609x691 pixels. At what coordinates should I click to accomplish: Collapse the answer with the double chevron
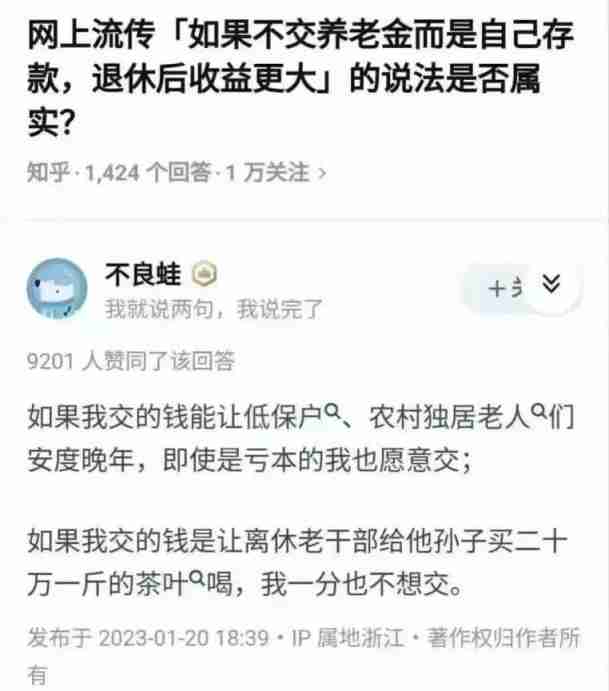550,285
